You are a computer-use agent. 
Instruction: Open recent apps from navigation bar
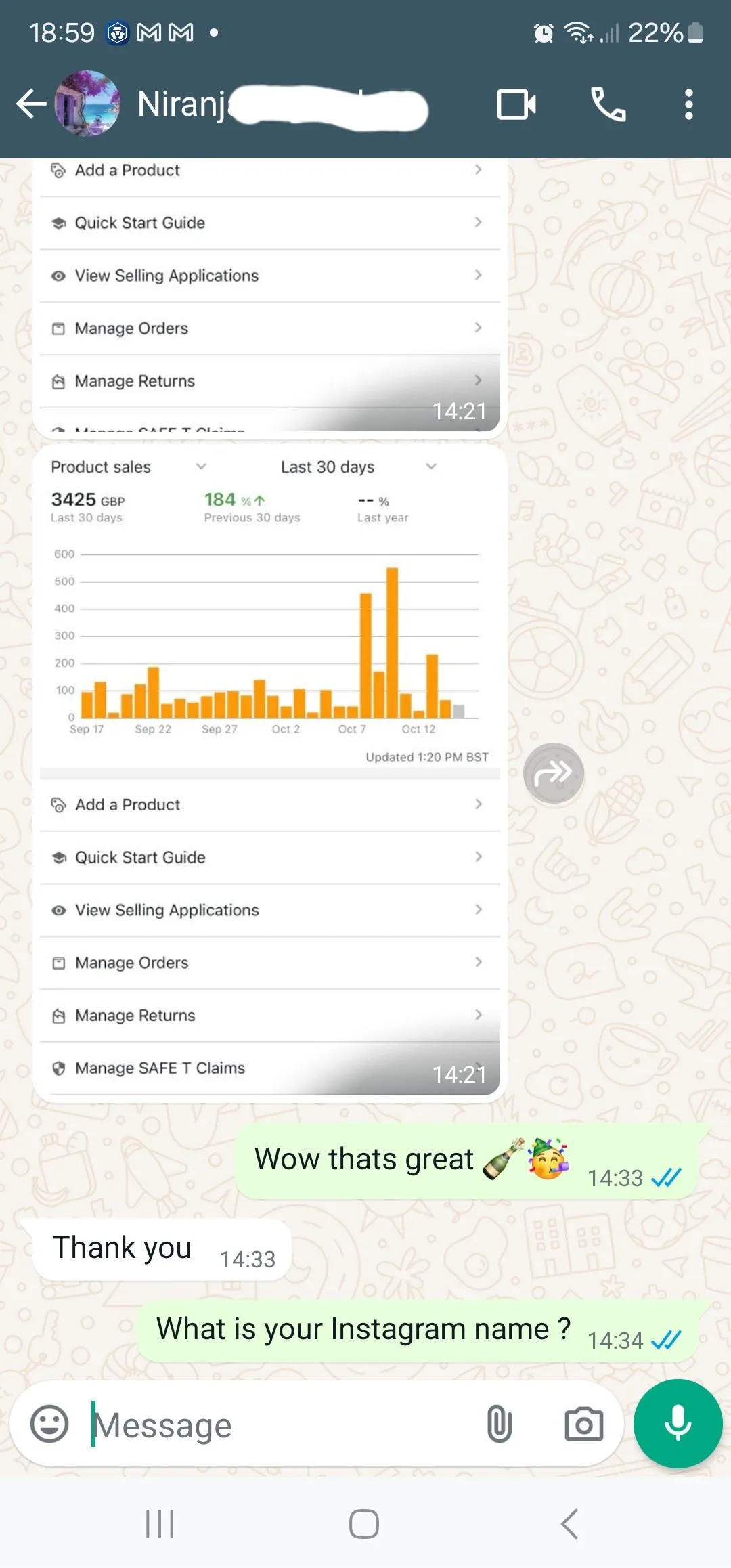160,1524
